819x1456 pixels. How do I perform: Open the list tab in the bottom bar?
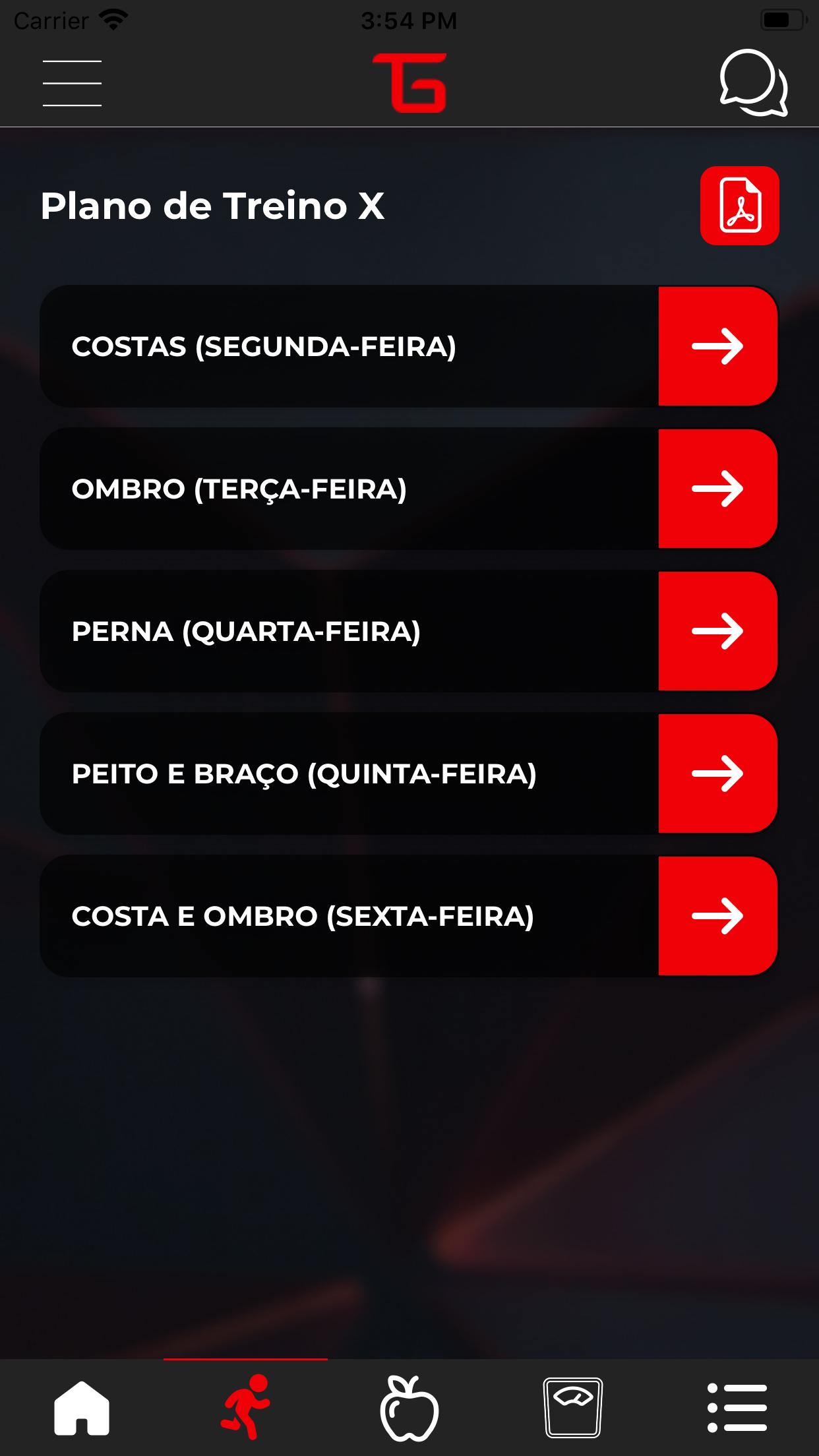point(737,1408)
